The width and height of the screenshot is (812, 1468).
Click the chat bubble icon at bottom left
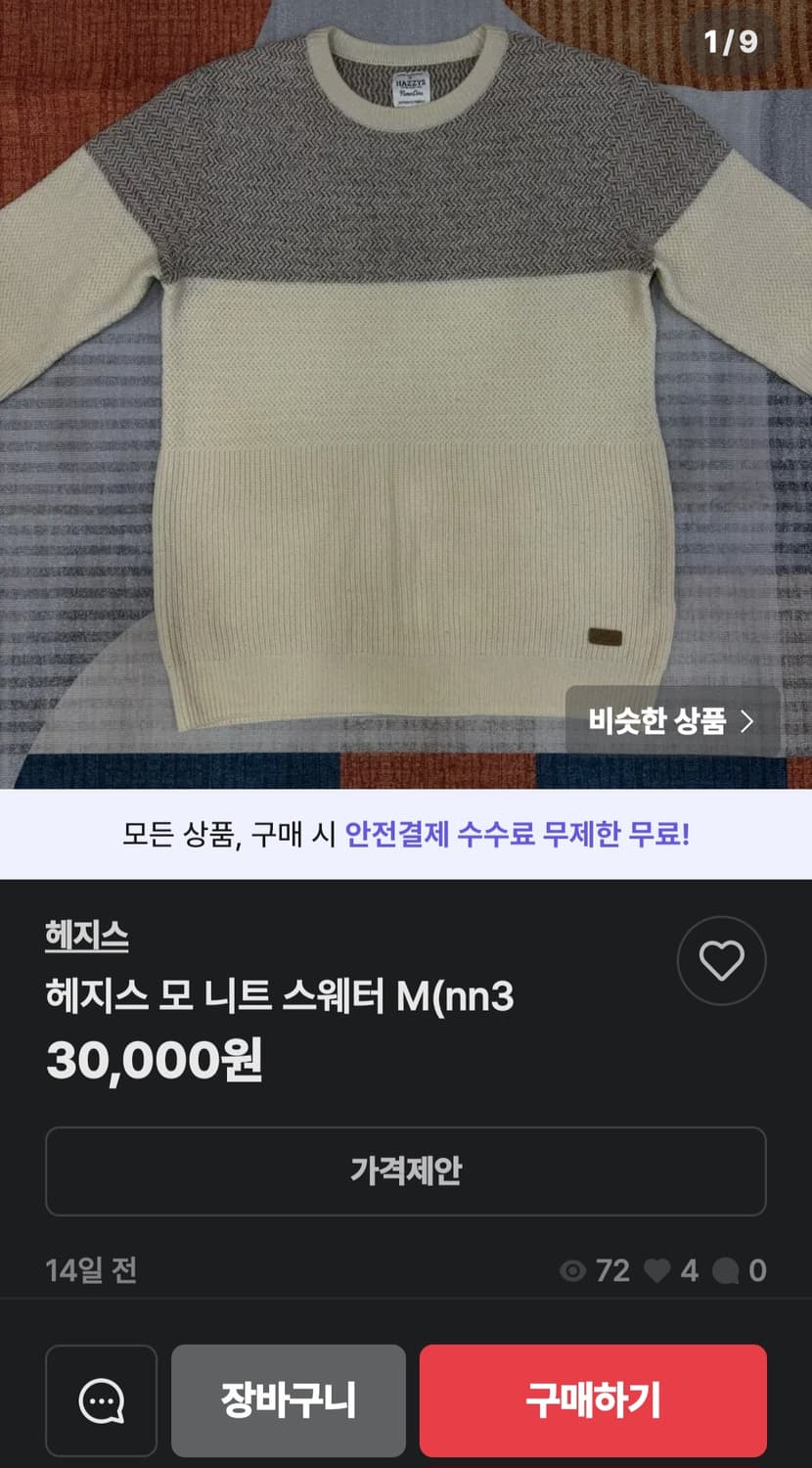pos(103,1399)
